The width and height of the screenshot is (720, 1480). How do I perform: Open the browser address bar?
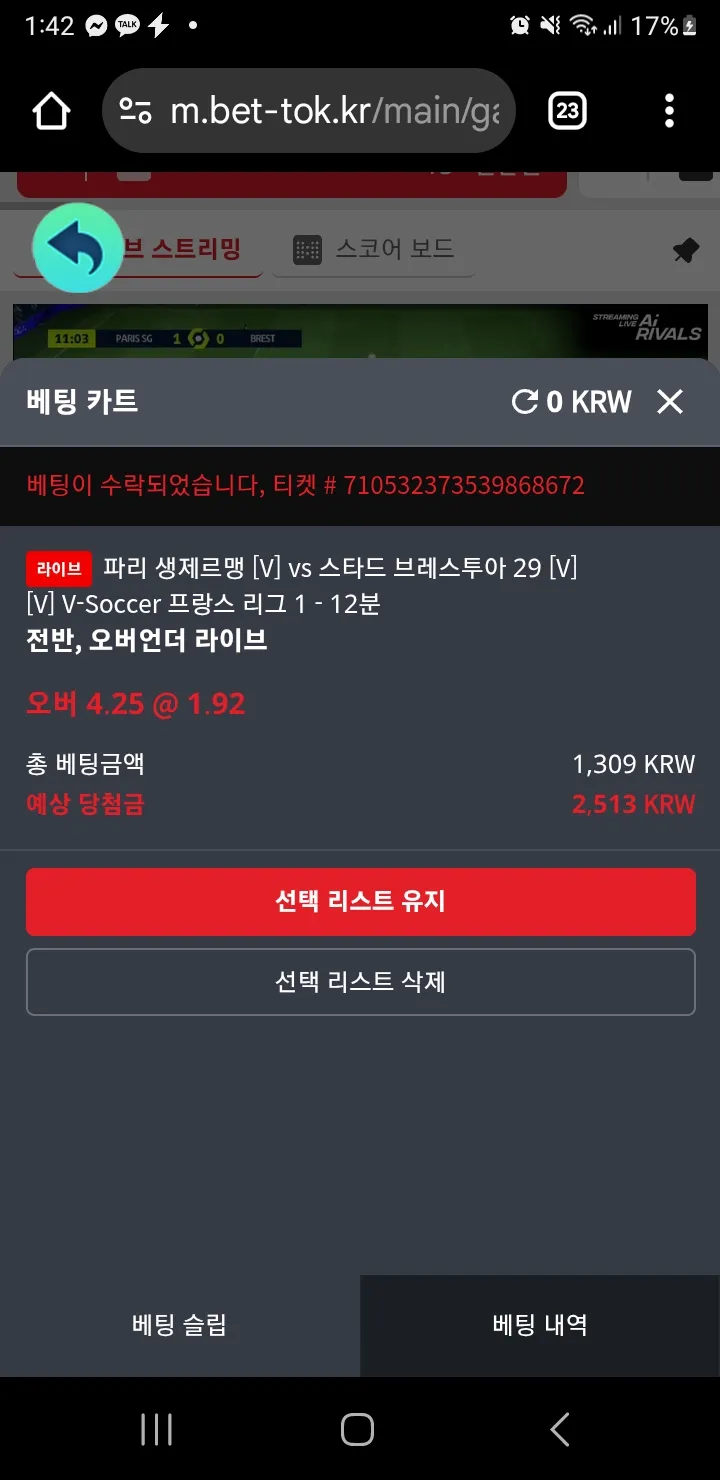click(309, 111)
